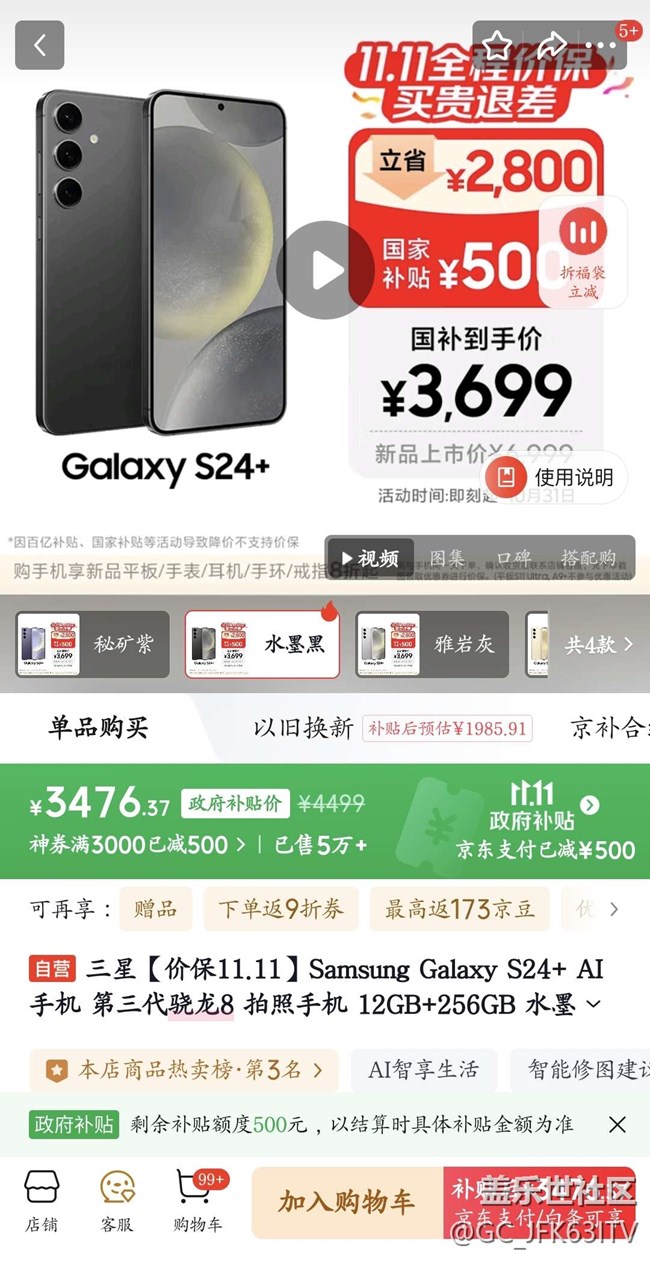Image resolution: width=650 pixels, height=1266 pixels.
Task: Open 神券满3000已减500 coupon details
Action: [138, 845]
